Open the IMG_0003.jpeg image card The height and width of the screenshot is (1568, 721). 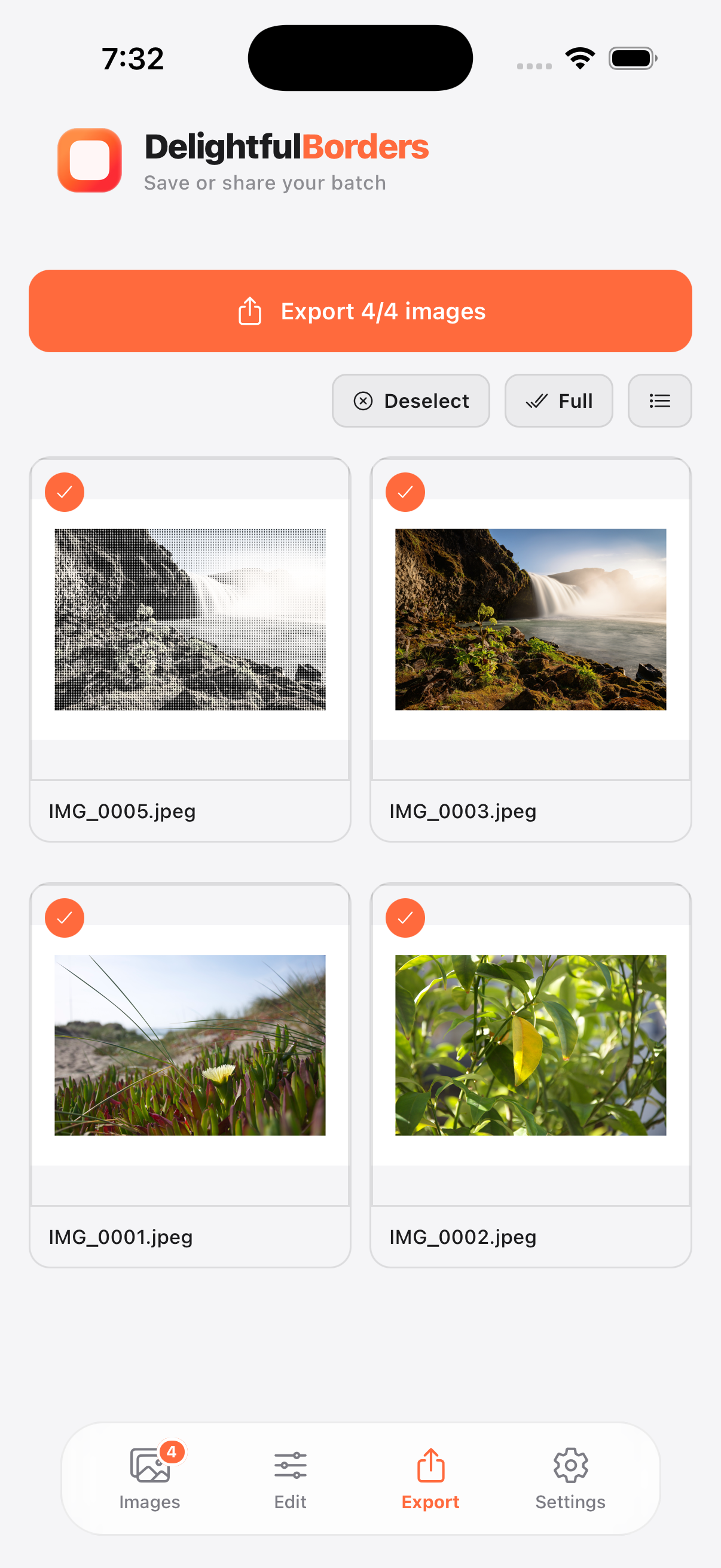pos(530,649)
